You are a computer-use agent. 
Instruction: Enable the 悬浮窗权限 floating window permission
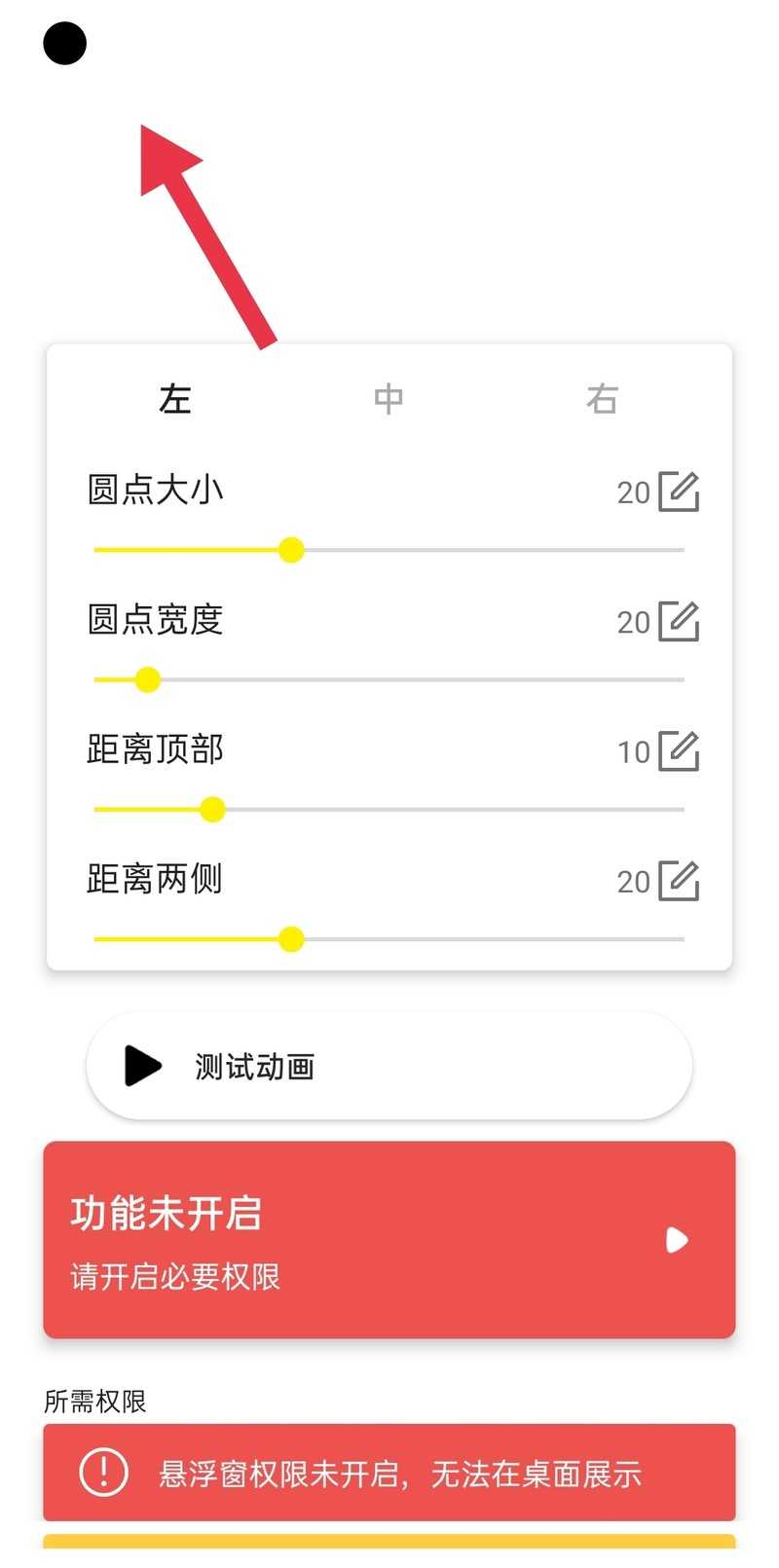click(389, 1473)
